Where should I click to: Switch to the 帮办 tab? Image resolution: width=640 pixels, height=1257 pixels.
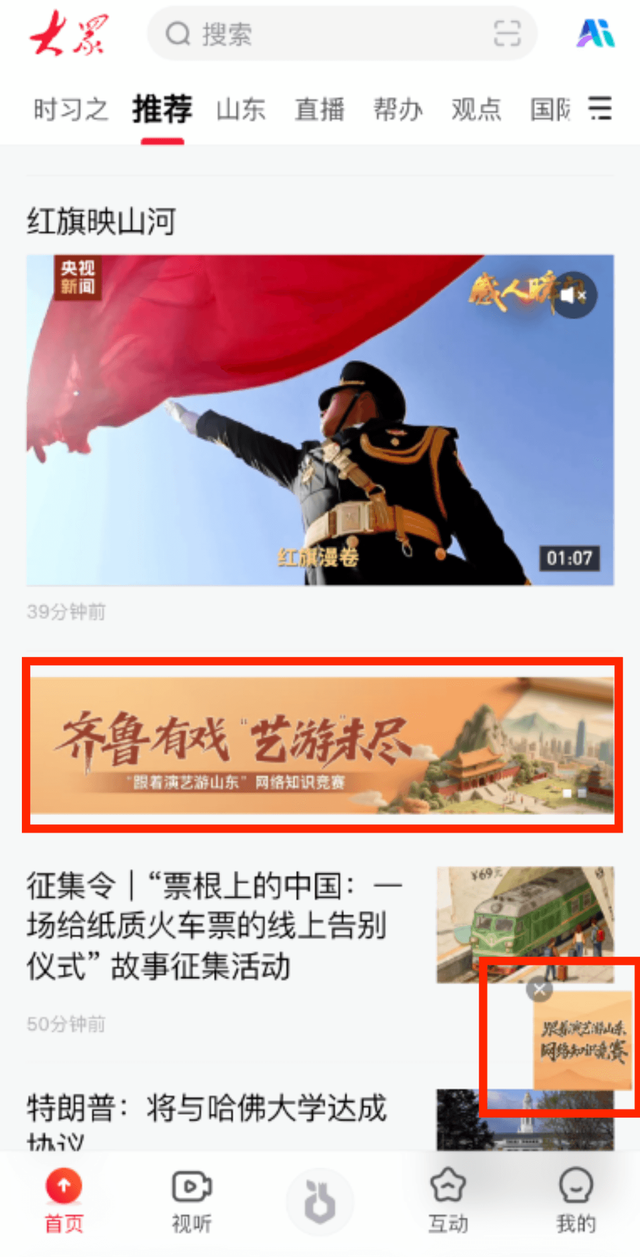(397, 109)
